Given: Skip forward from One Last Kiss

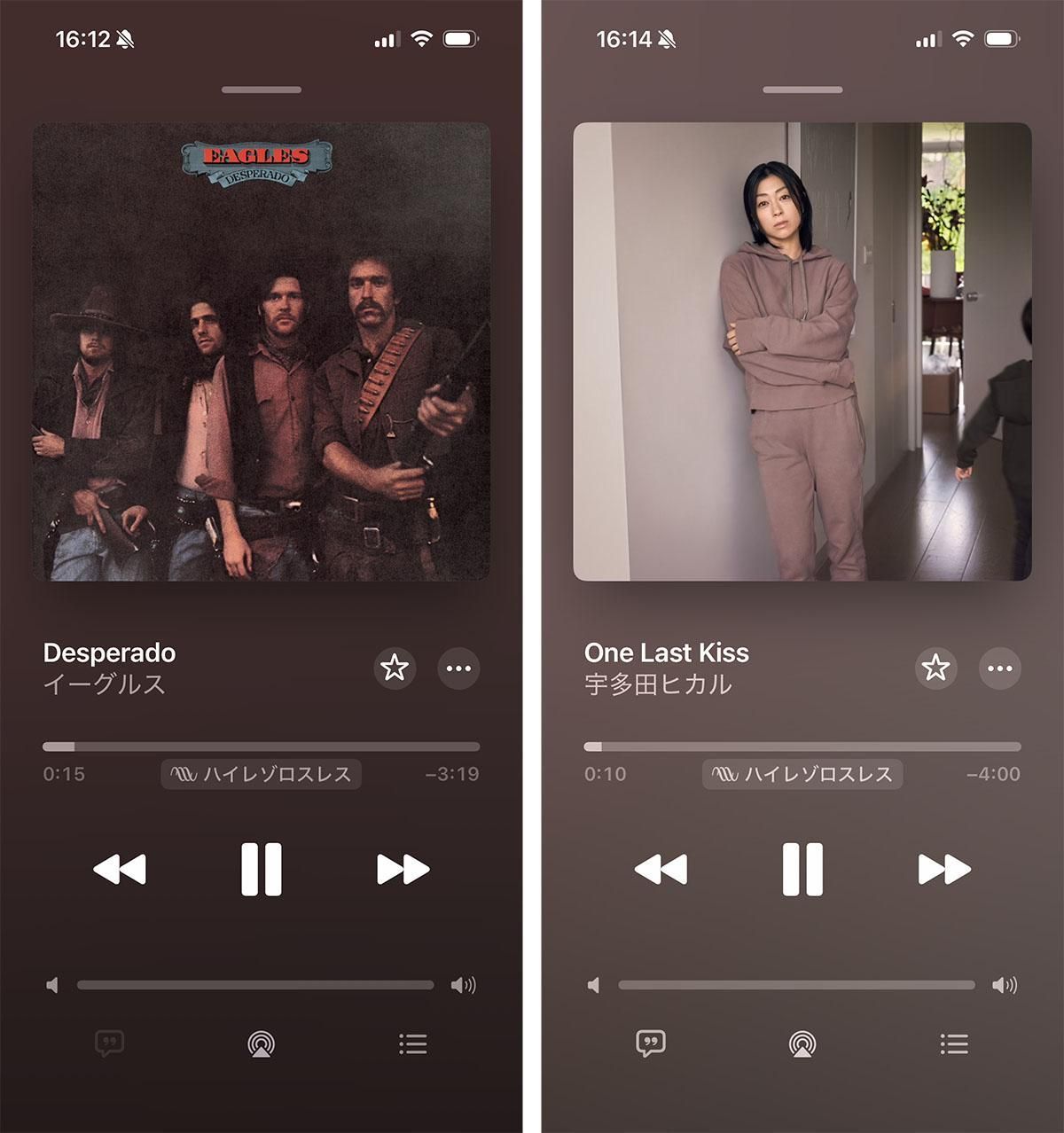Looking at the screenshot, I should coord(944,869).
